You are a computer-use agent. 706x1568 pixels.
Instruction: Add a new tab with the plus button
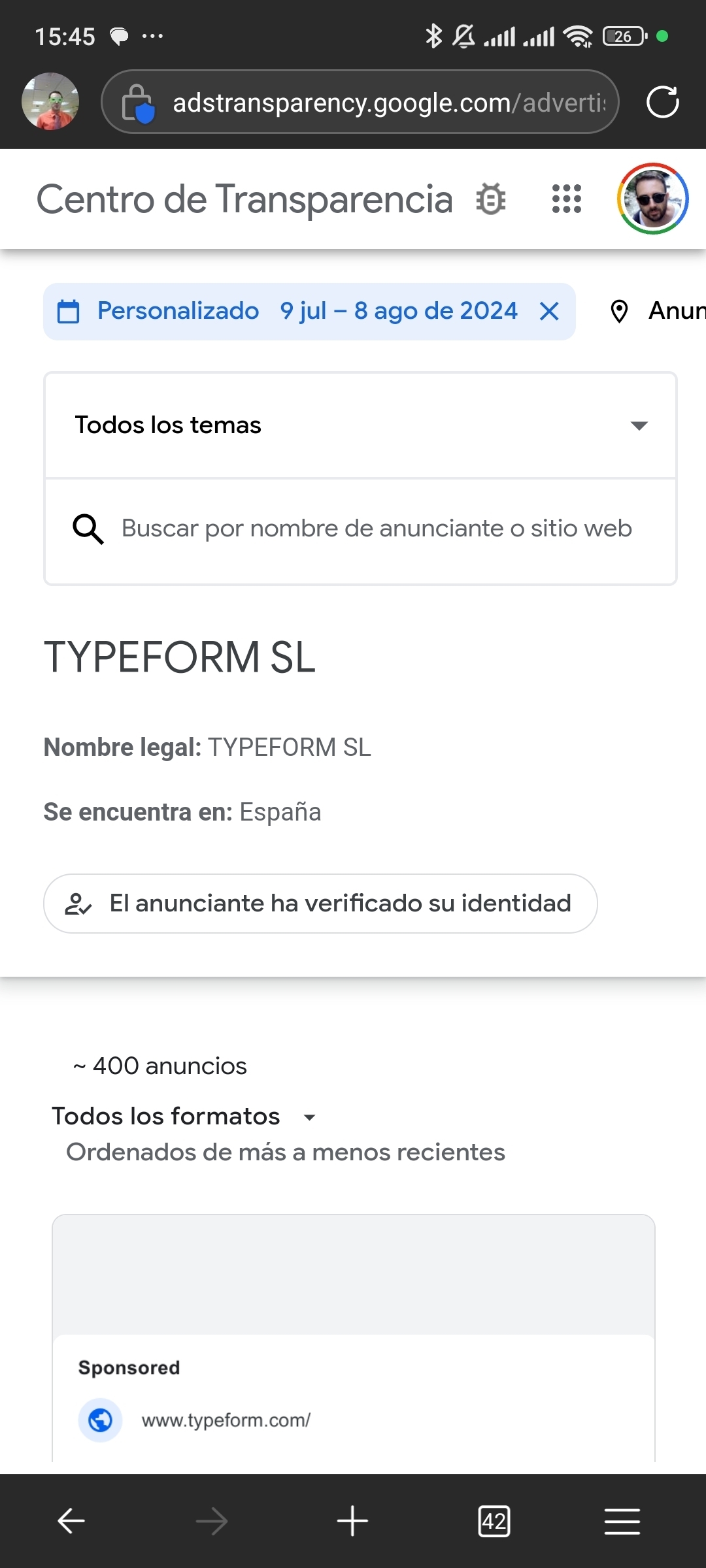pos(352,1521)
